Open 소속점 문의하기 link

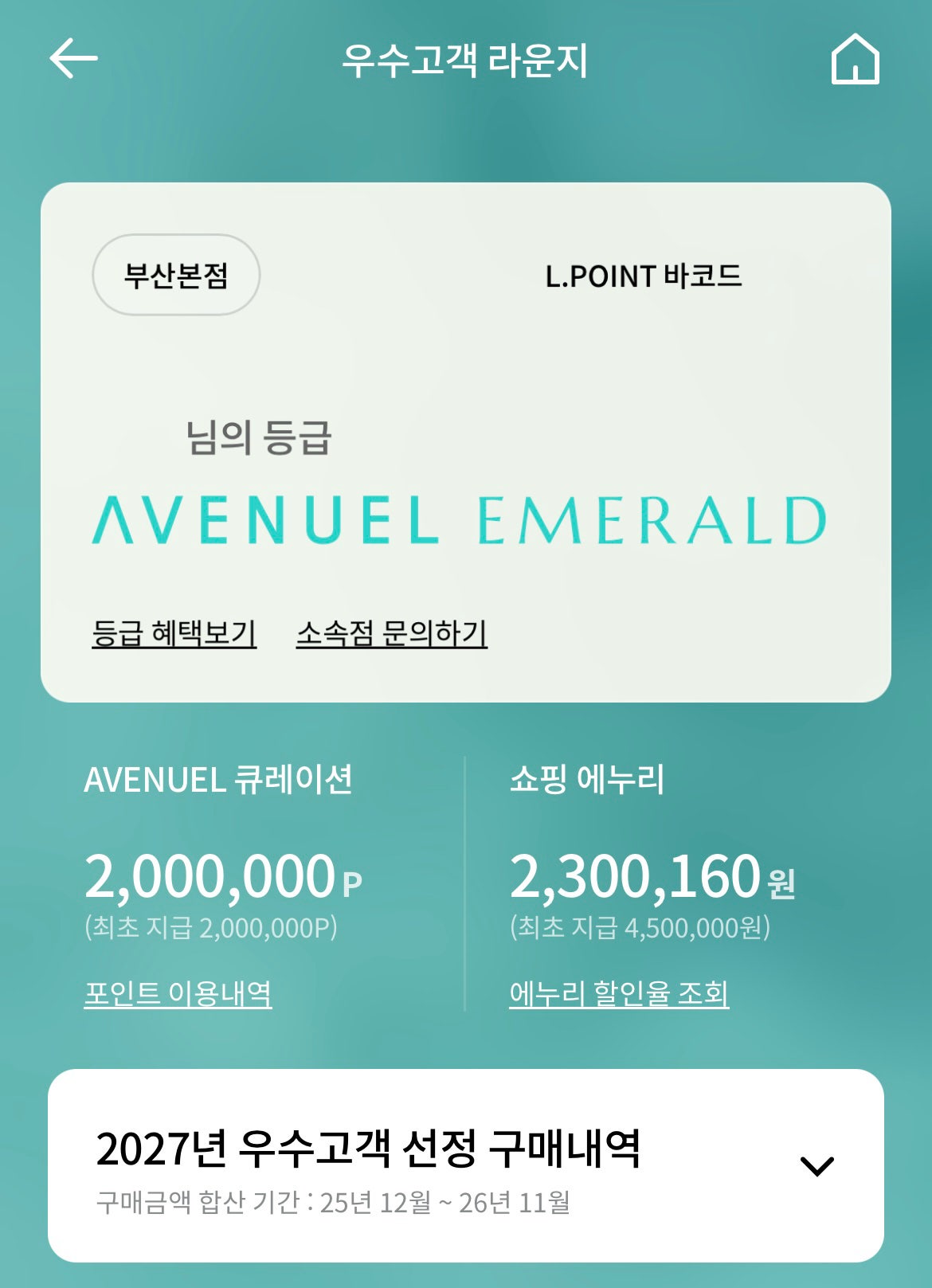[x=391, y=634]
